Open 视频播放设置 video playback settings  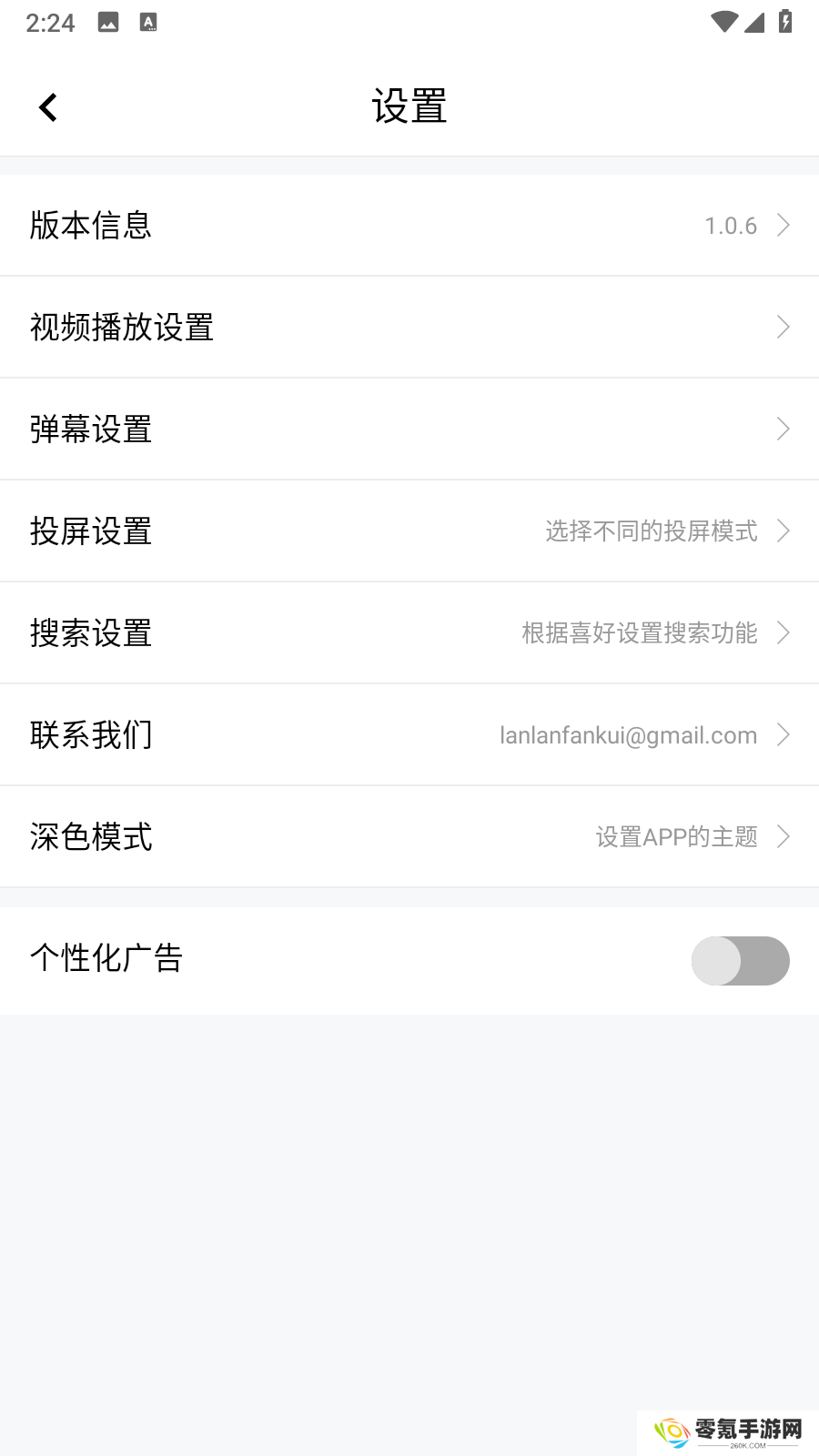(x=409, y=327)
